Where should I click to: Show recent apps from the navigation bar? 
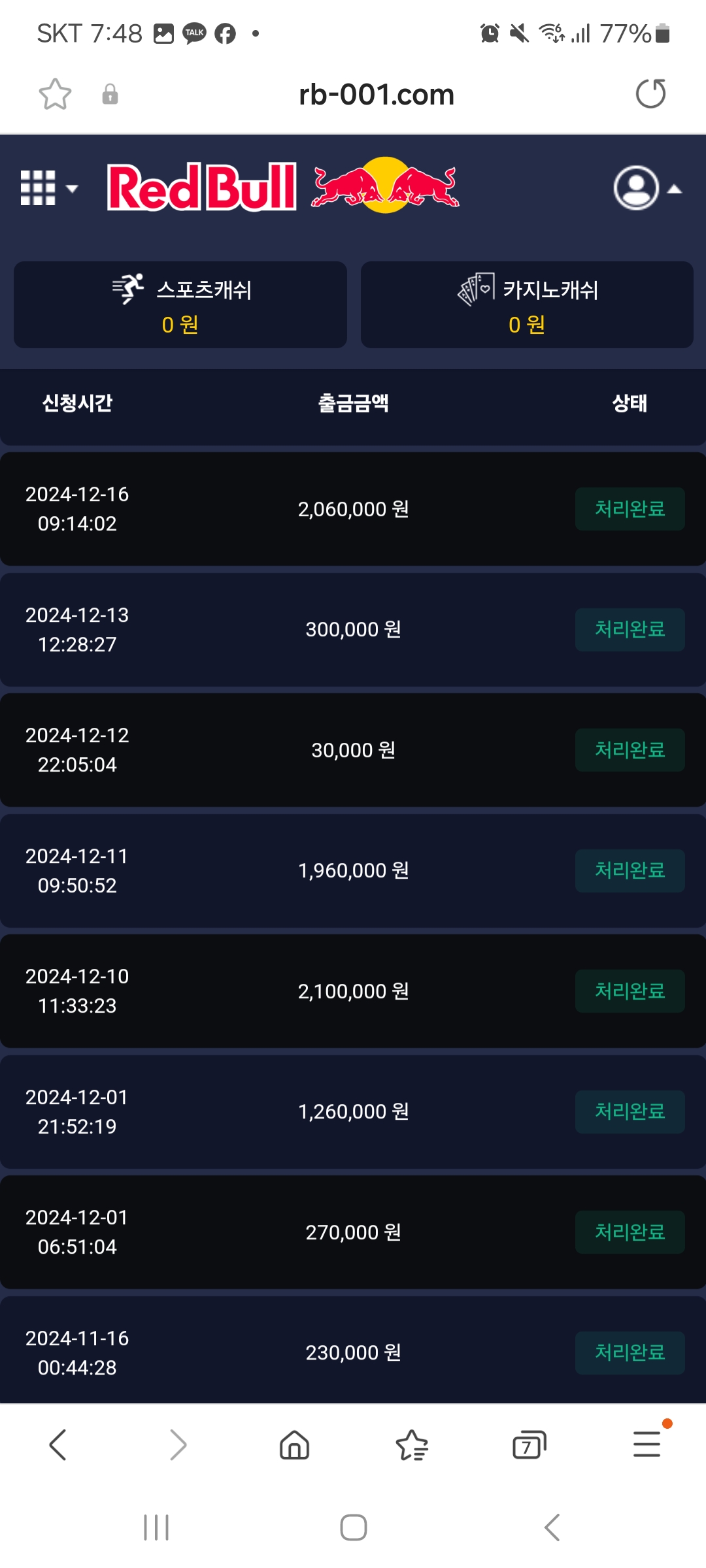coord(156,1527)
